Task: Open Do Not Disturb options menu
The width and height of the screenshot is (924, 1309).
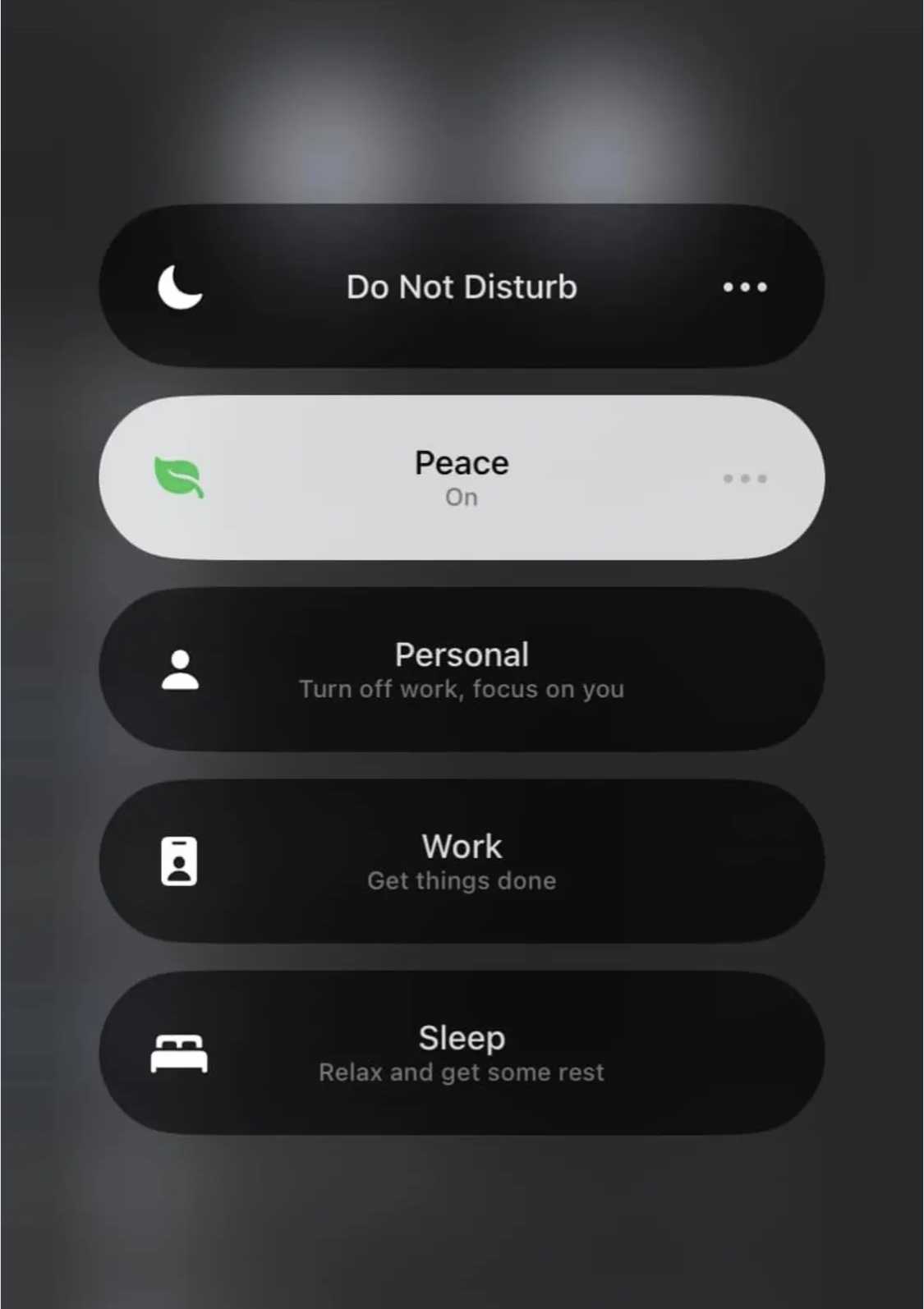Action: (744, 287)
